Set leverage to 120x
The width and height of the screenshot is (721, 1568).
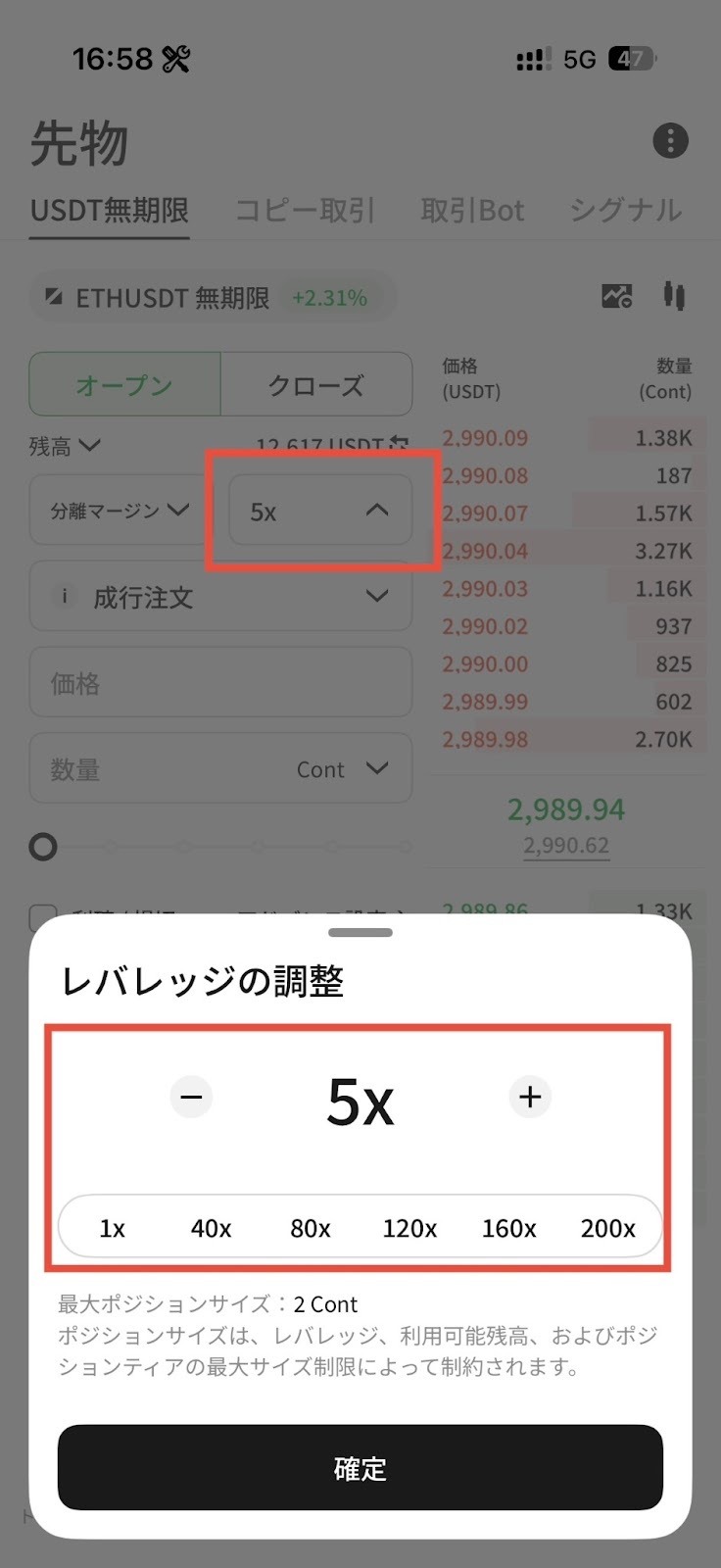pos(409,1228)
